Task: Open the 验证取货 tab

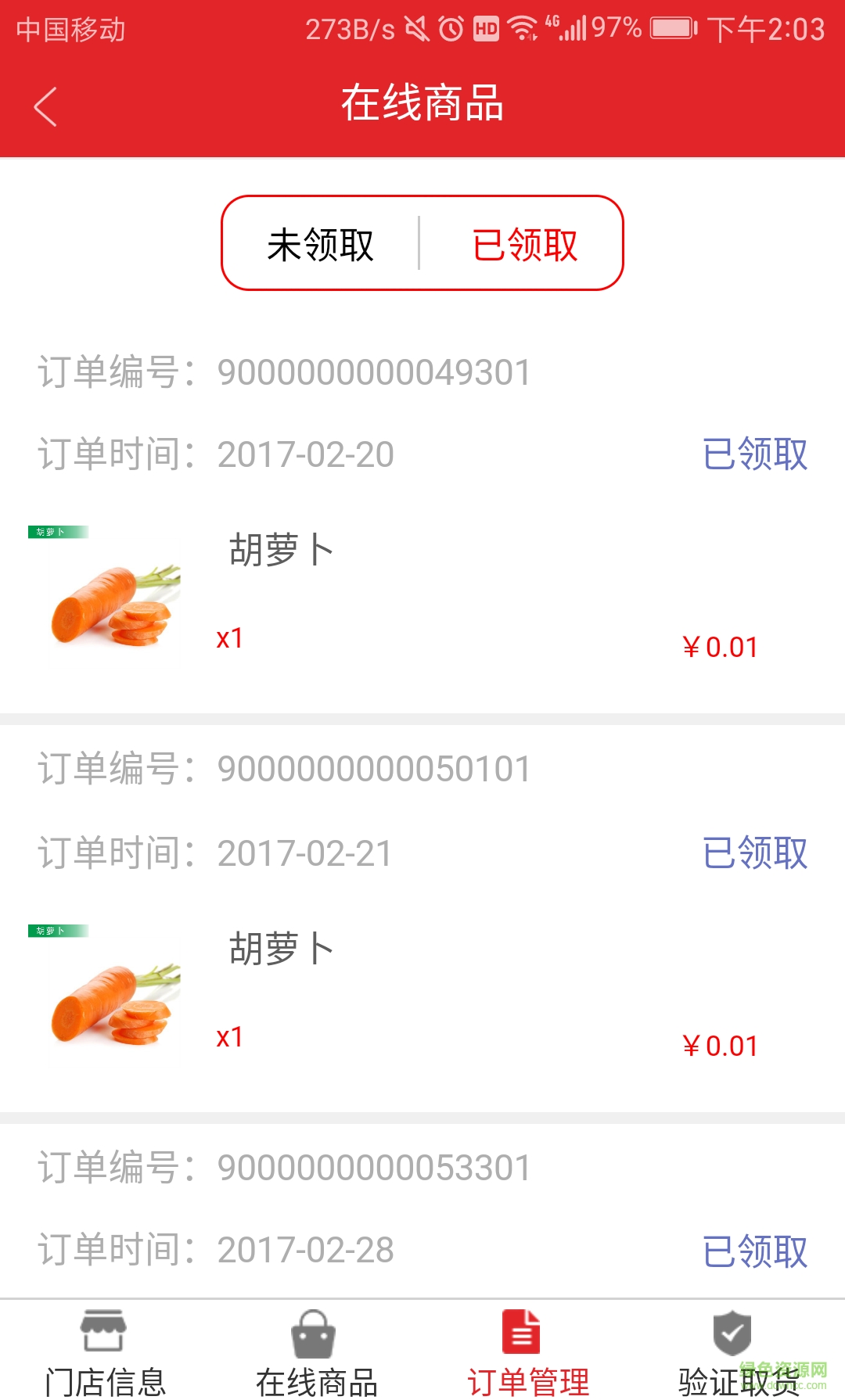Action: tap(737, 1352)
